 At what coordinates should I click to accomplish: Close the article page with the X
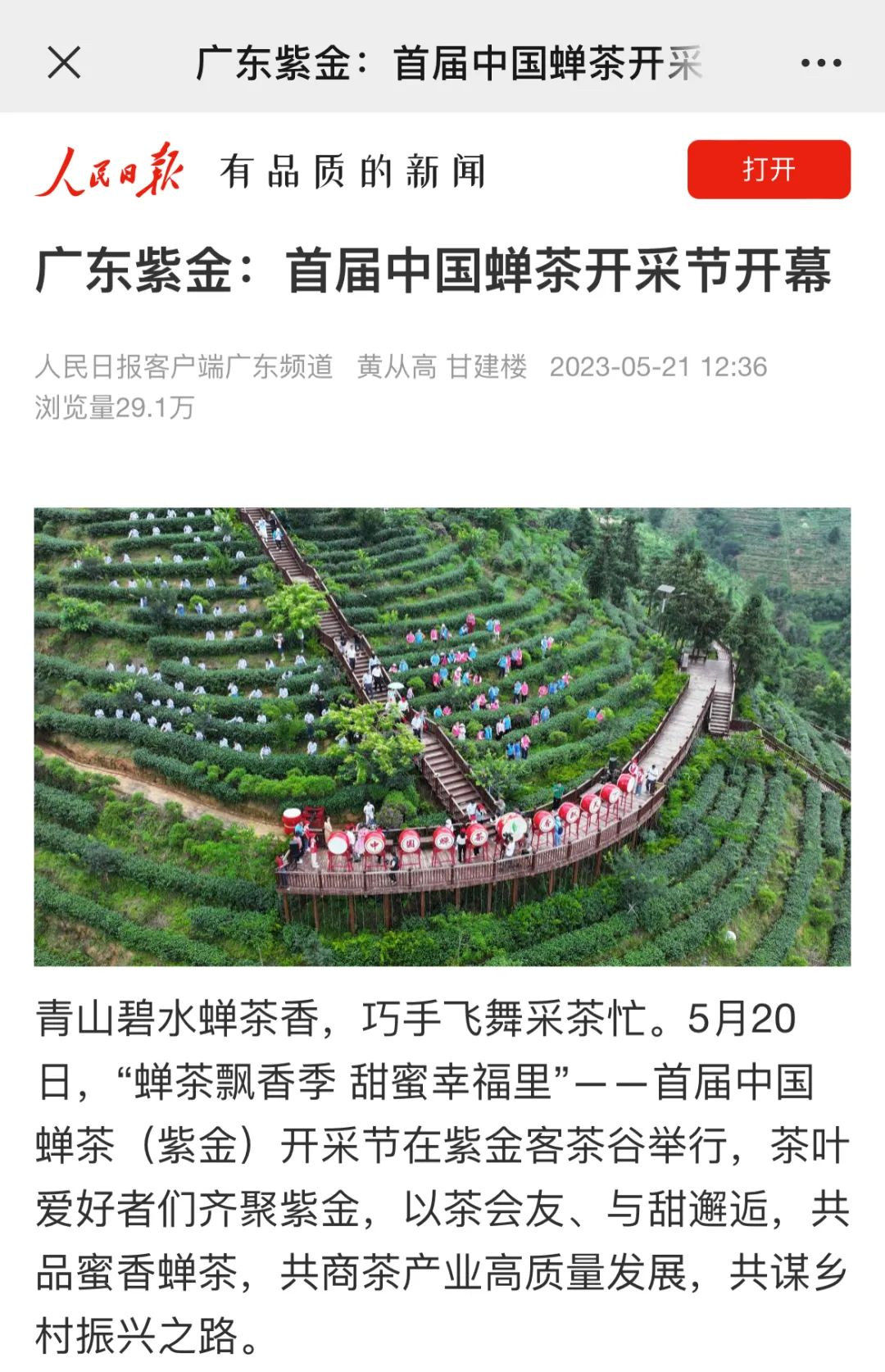64,62
